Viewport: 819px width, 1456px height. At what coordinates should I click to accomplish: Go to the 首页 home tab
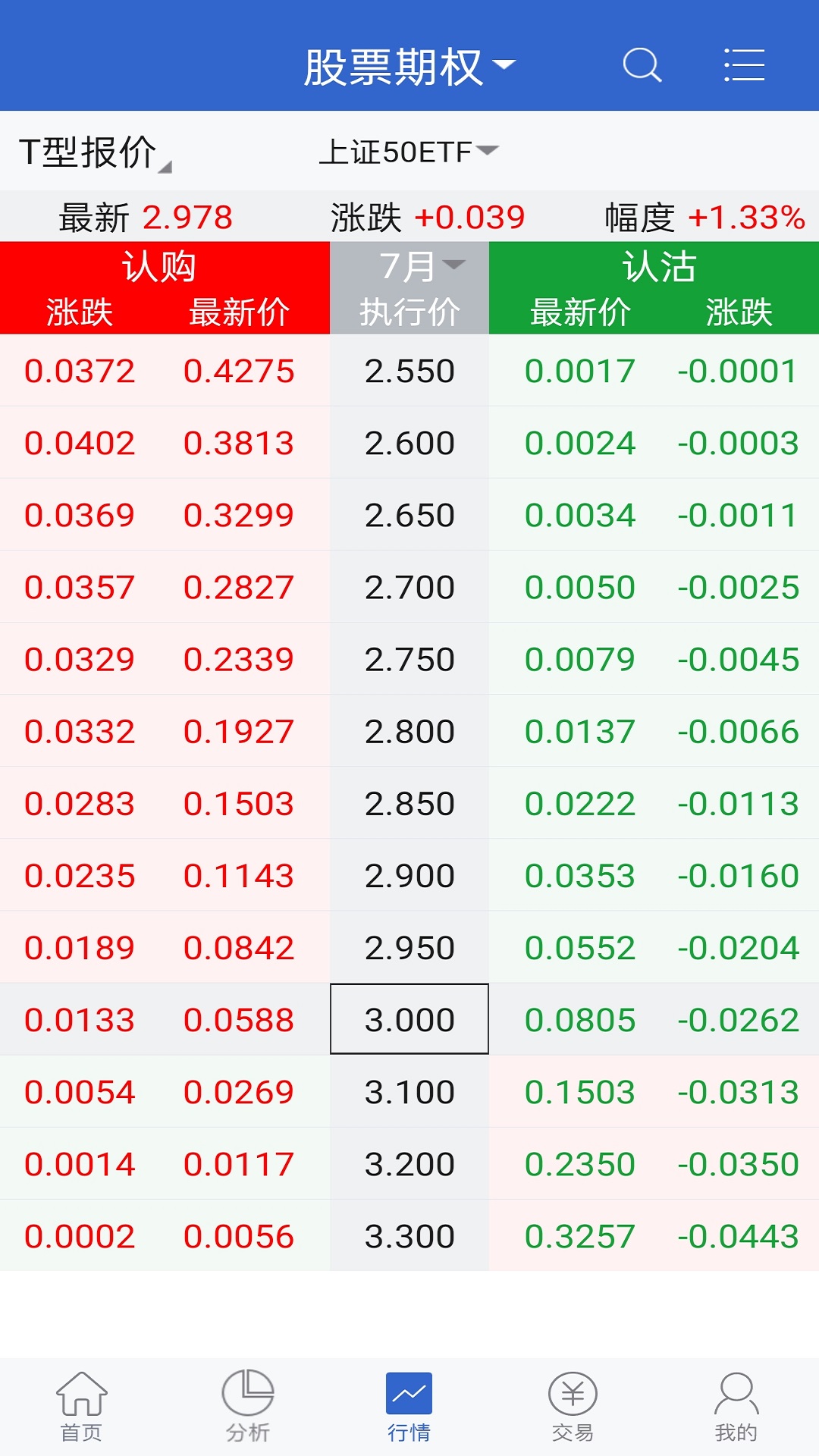click(81, 1407)
